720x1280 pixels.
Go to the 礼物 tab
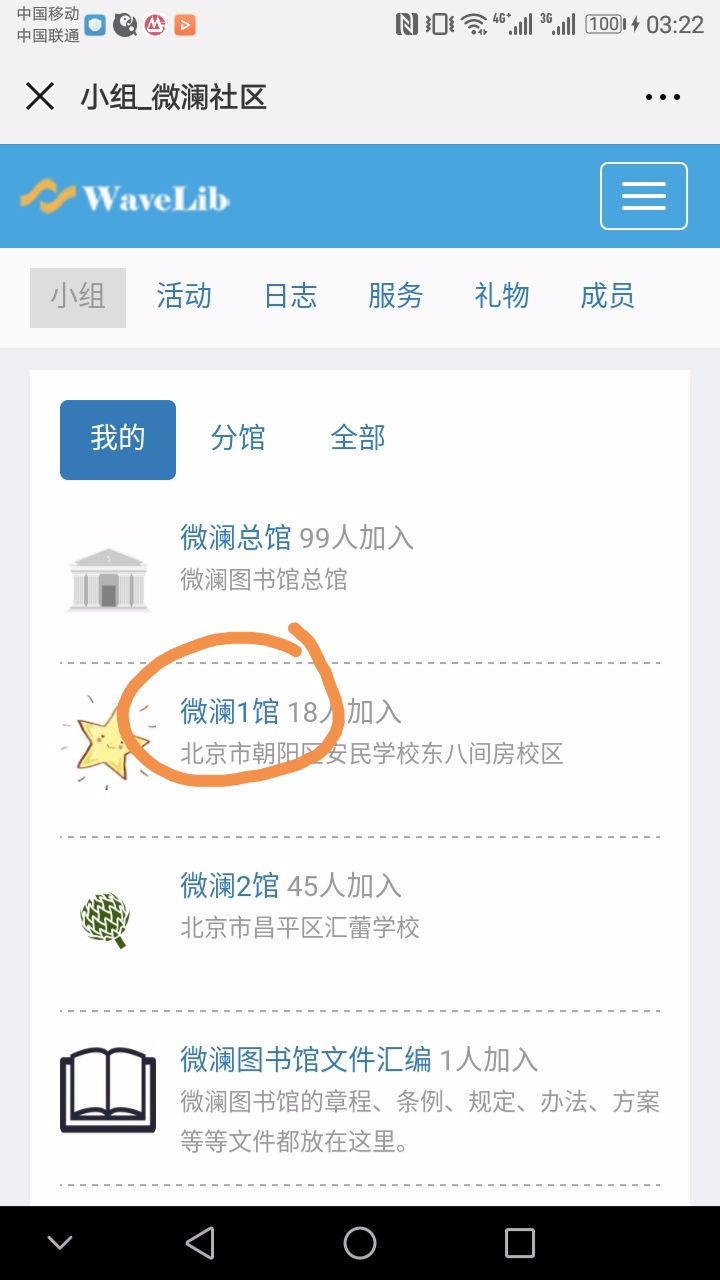(502, 297)
